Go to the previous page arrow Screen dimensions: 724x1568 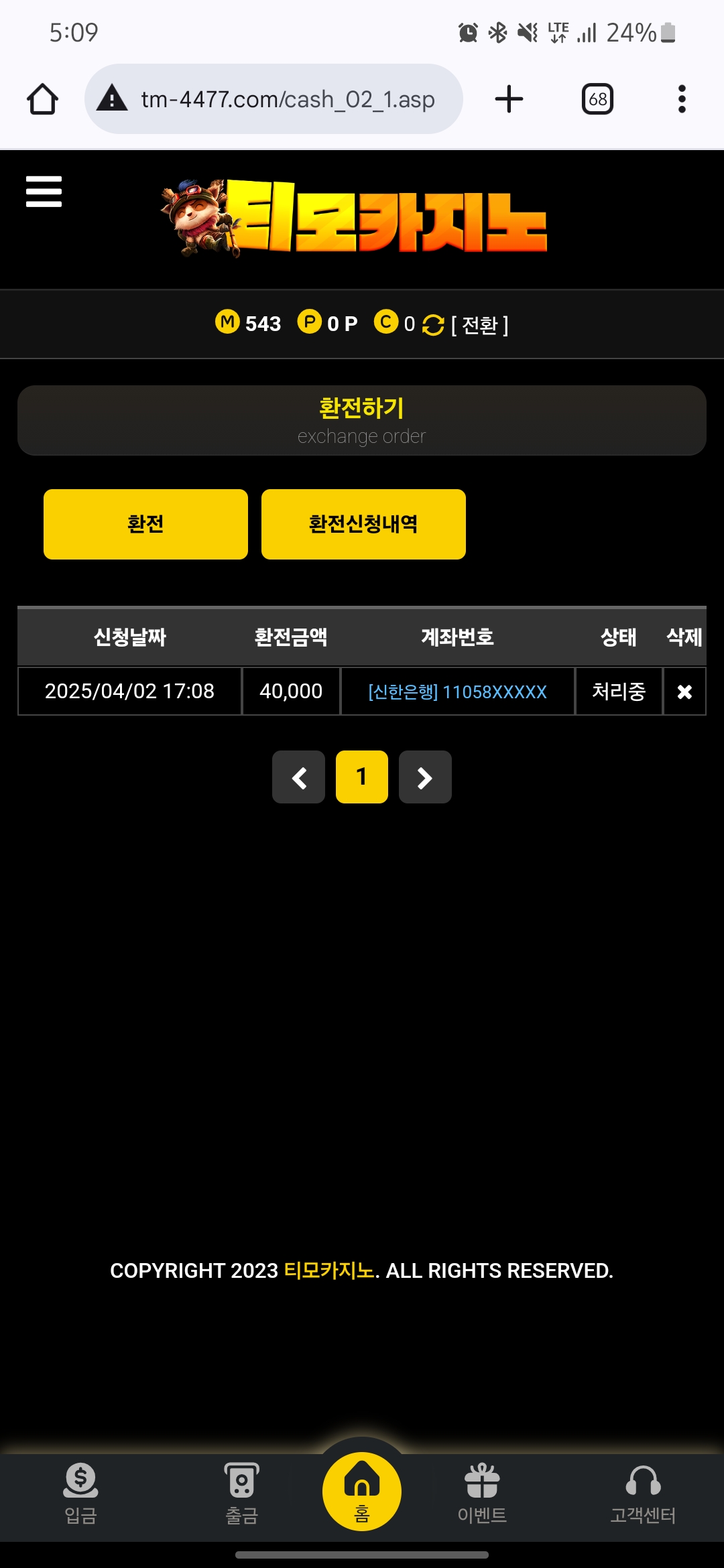pyautogui.click(x=298, y=777)
